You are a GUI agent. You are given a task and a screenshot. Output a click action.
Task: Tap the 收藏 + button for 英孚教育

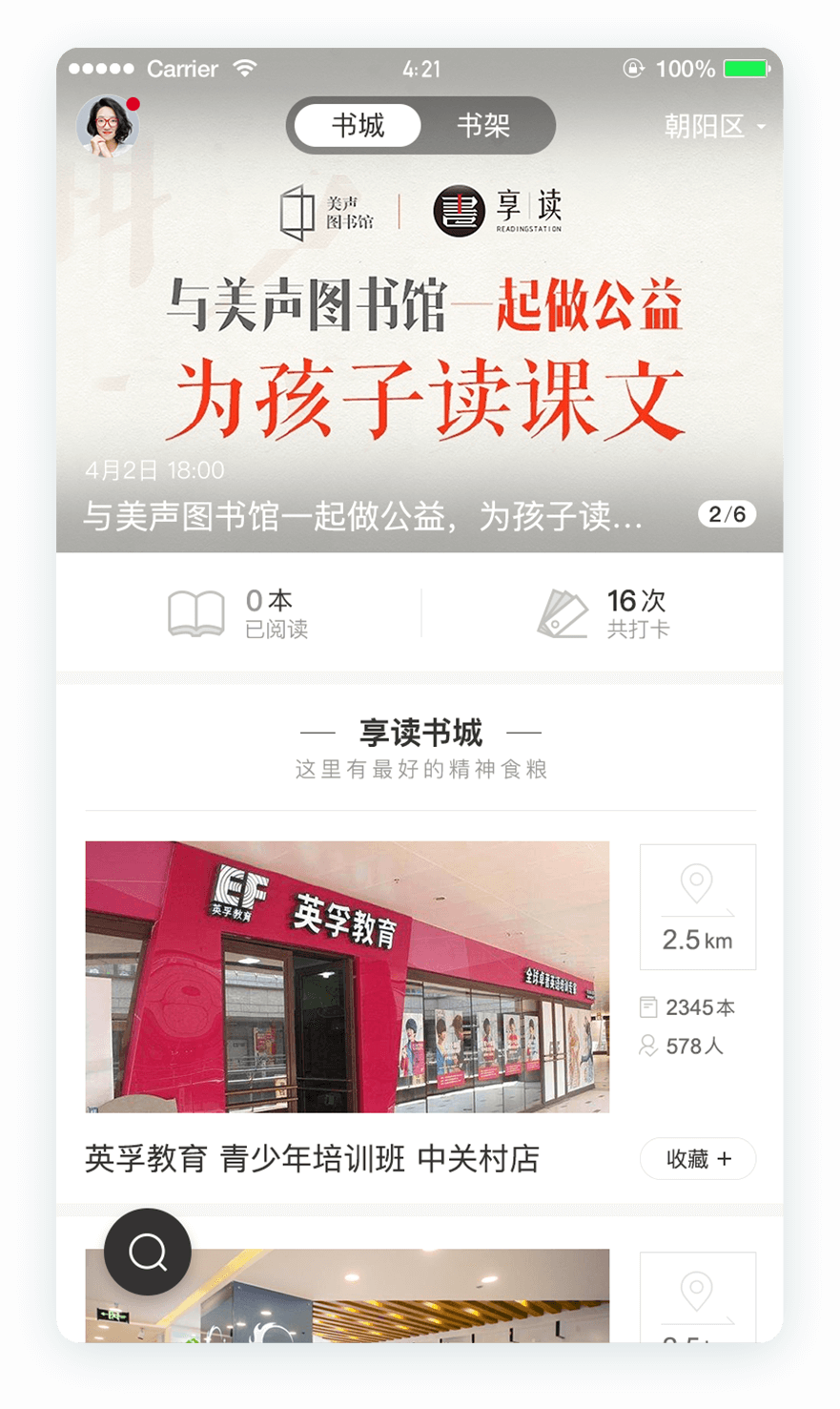pos(697,1159)
